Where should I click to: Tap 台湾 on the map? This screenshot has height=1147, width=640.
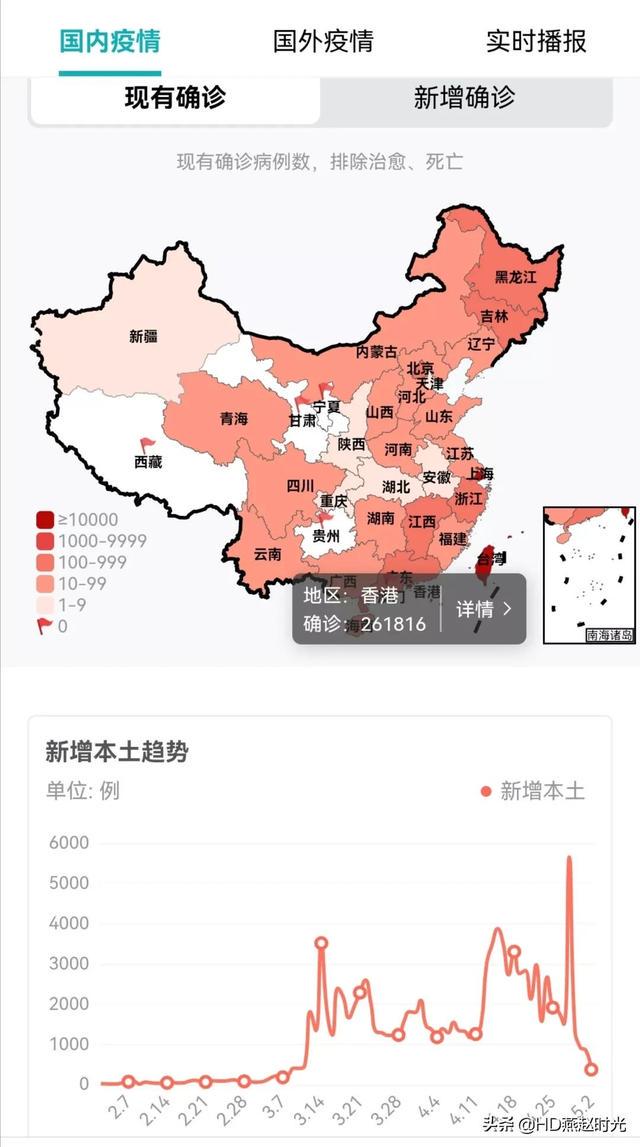[x=489, y=559]
